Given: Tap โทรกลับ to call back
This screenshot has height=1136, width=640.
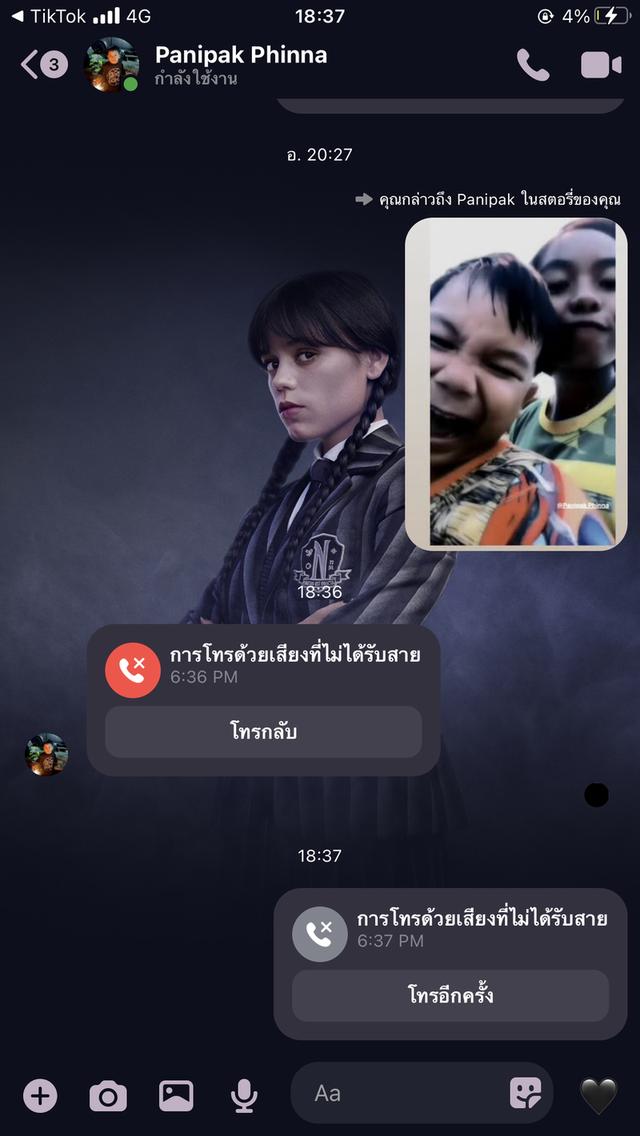Looking at the screenshot, I should (263, 732).
